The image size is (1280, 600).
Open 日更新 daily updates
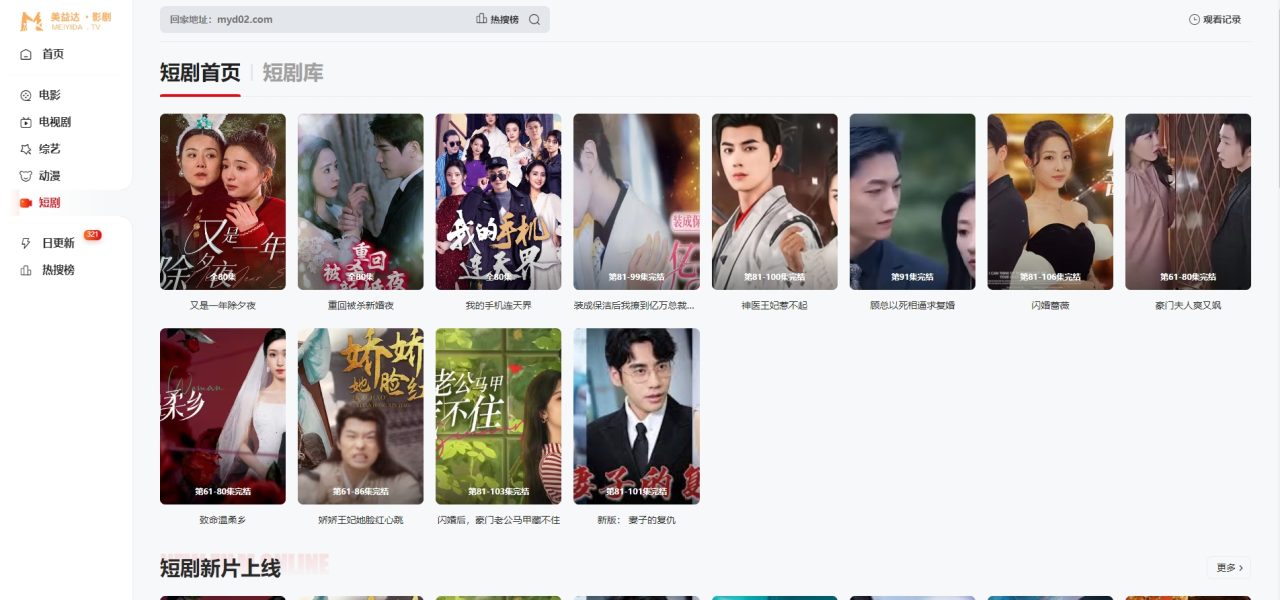(x=57, y=243)
